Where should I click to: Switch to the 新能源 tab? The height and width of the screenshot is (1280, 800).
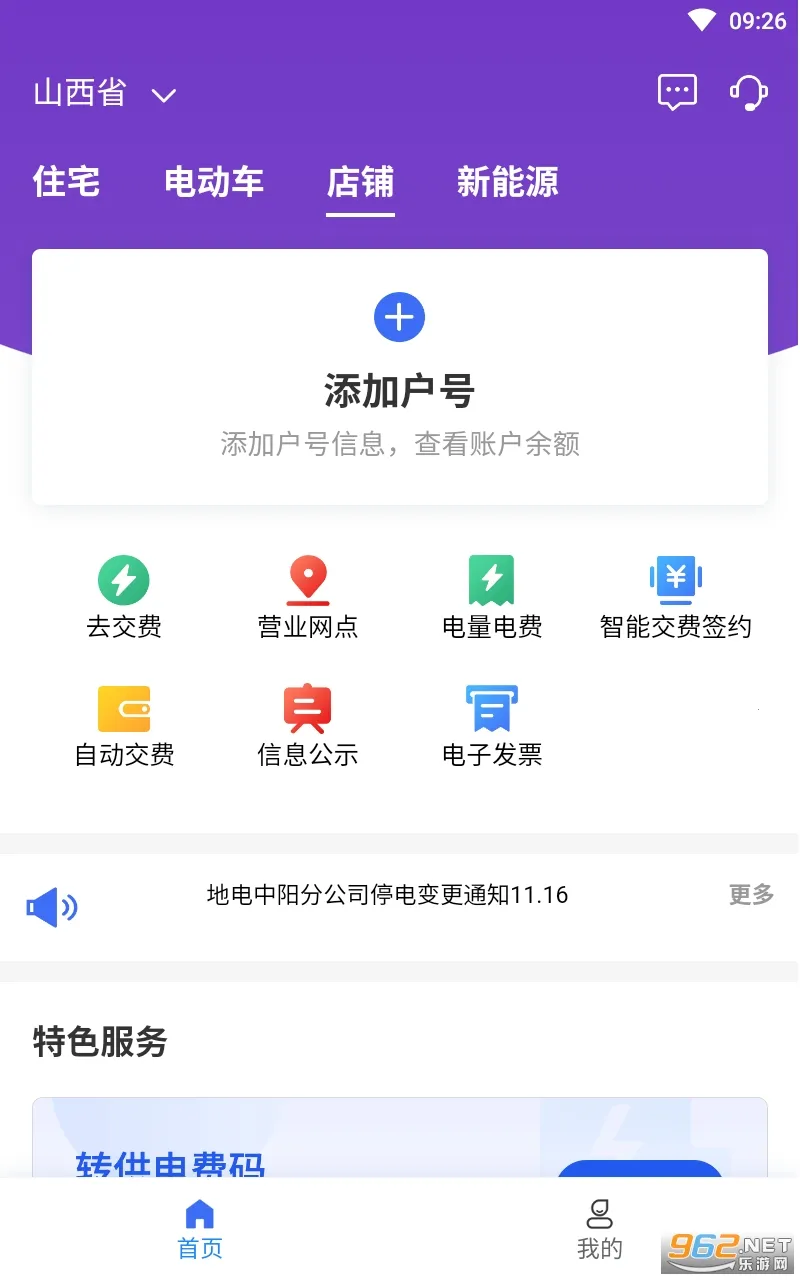(x=507, y=182)
